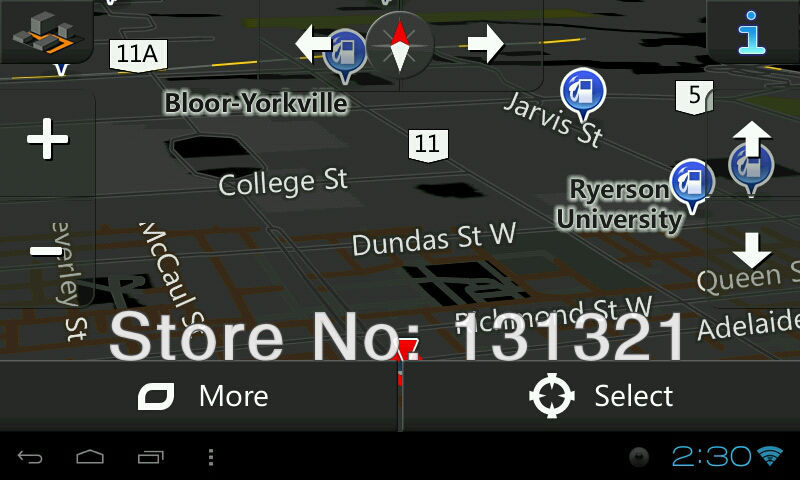The height and width of the screenshot is (480, 800).
Task: Open recent apps from the navigation bar
Action: tap(151, 457)
